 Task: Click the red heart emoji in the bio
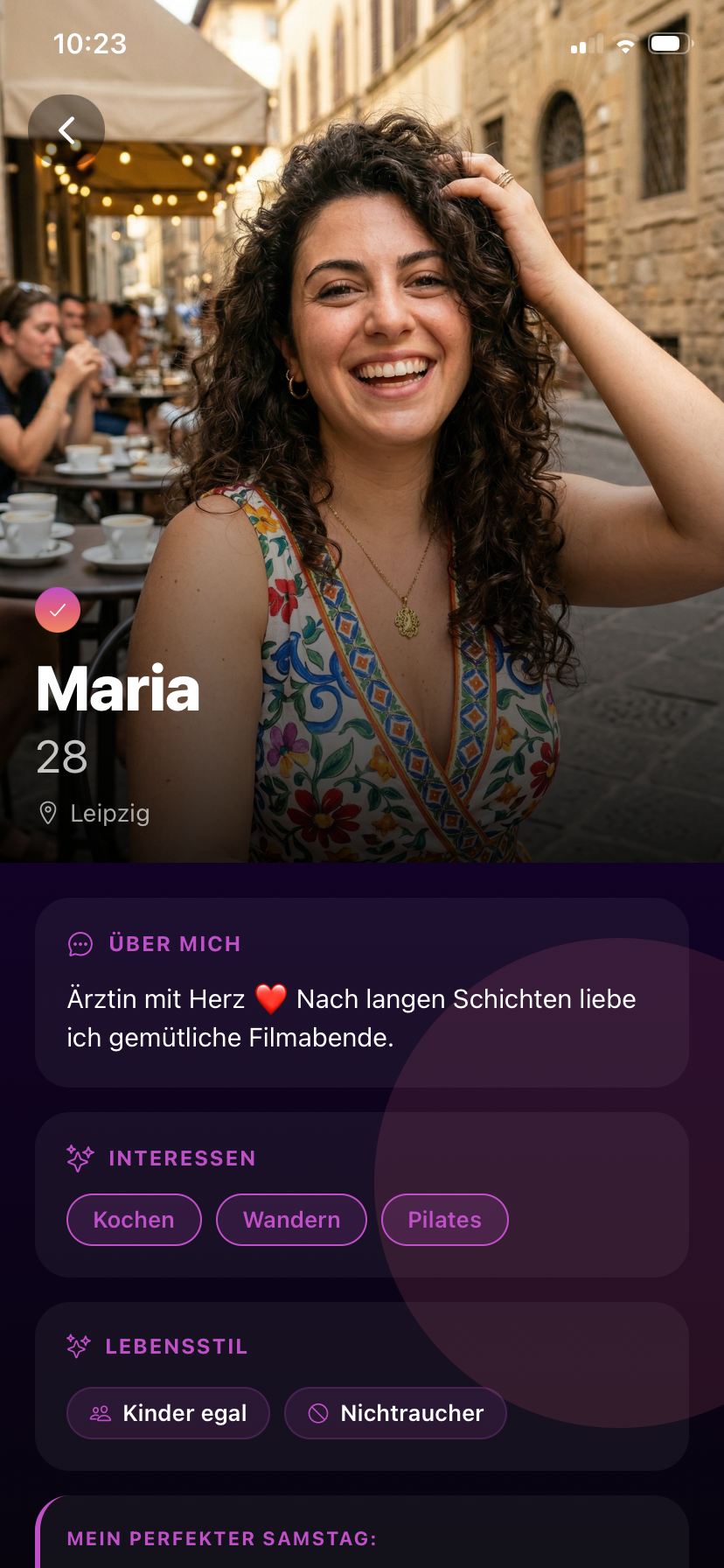pyautogui.click(x=272, y=996)
